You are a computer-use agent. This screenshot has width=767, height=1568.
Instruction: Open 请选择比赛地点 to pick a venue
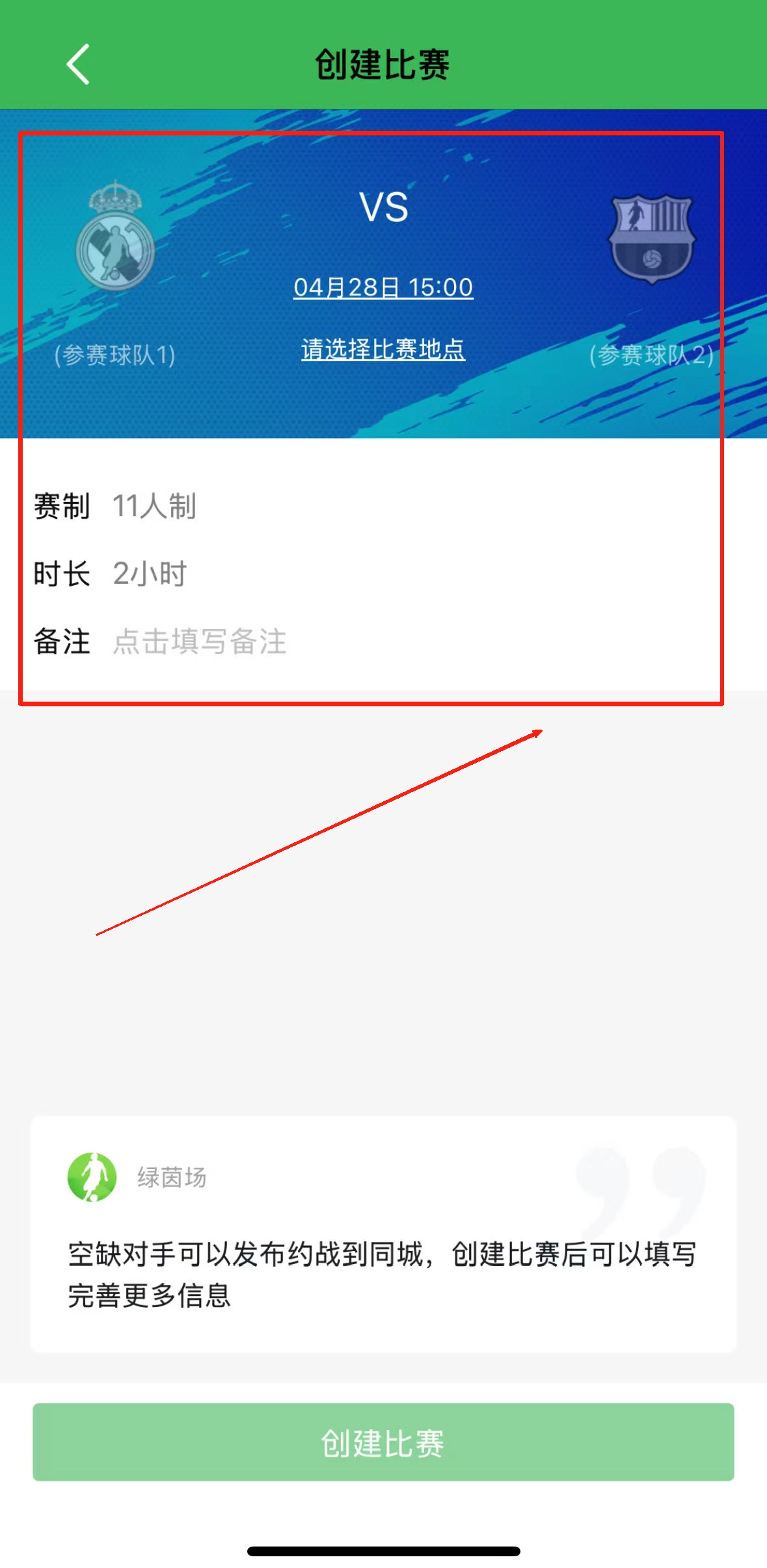pyautogui.click(x=383, y=350)
